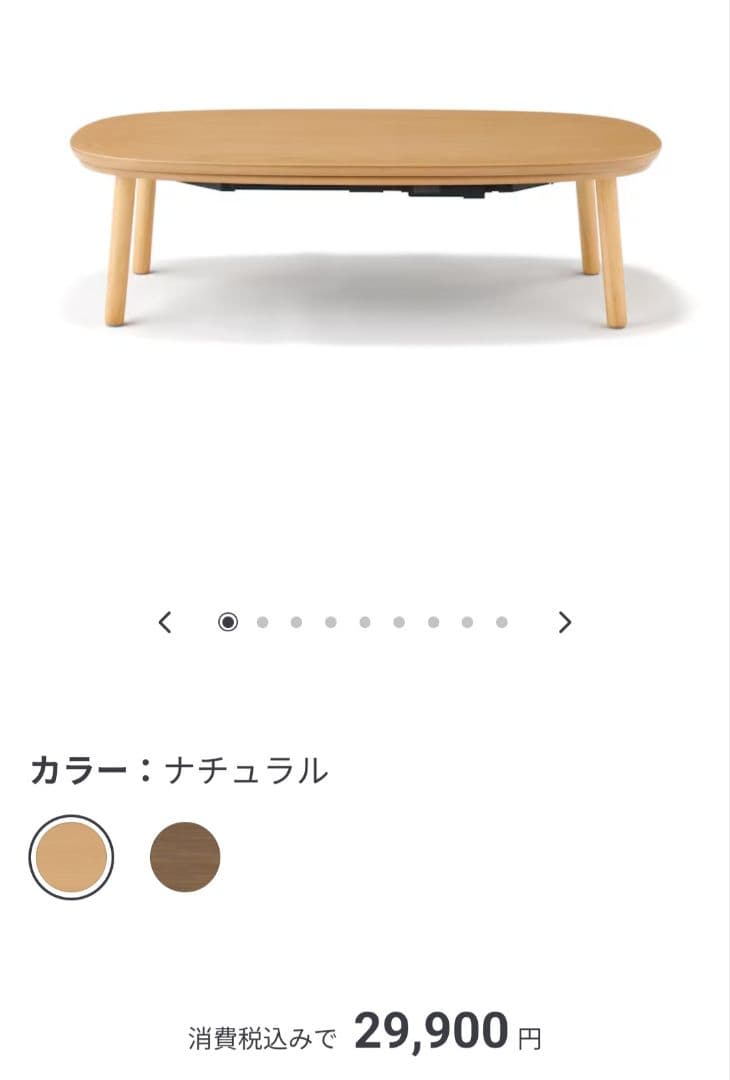Select the ninth carousel dot
730x1080 pixels.
[500, 620]
